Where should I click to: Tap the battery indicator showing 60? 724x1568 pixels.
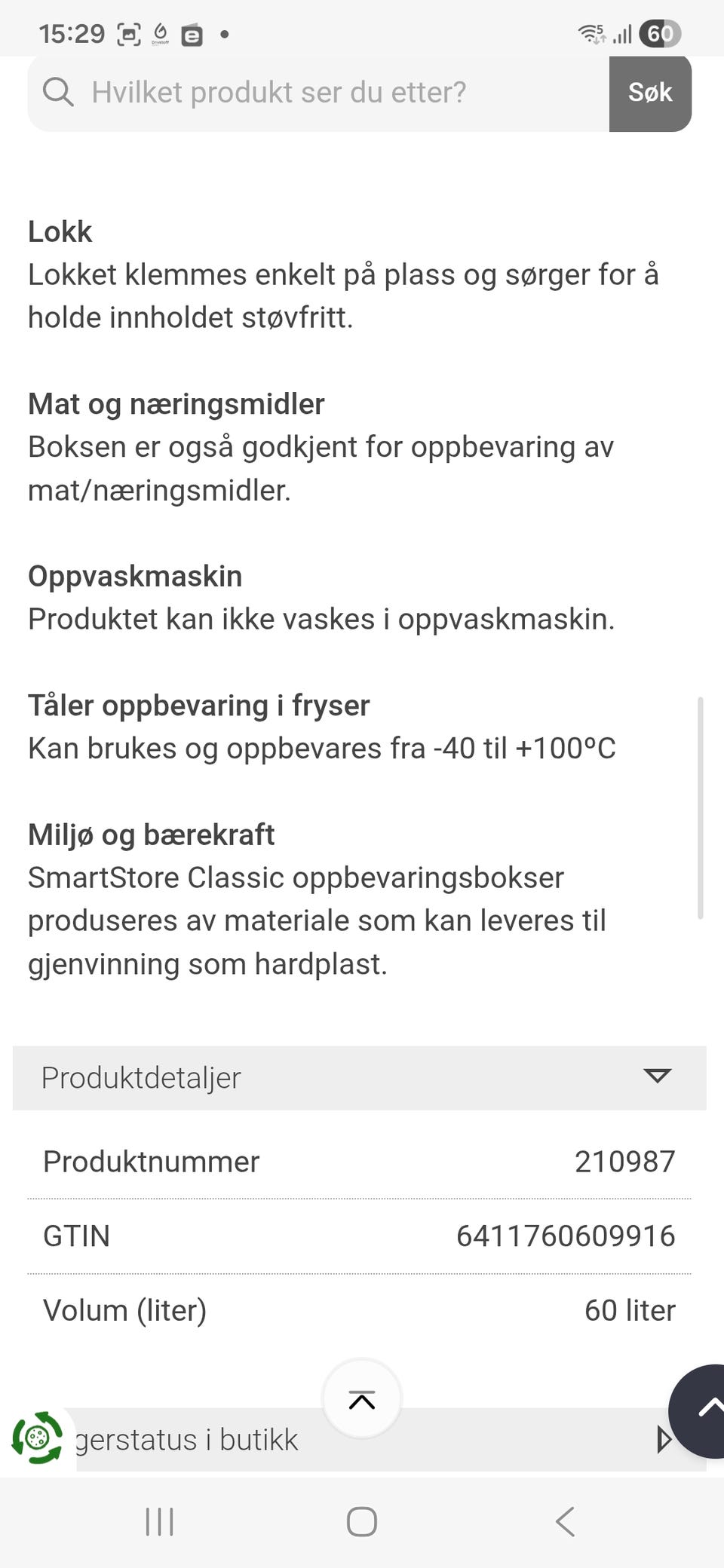[x=660, y=32]
